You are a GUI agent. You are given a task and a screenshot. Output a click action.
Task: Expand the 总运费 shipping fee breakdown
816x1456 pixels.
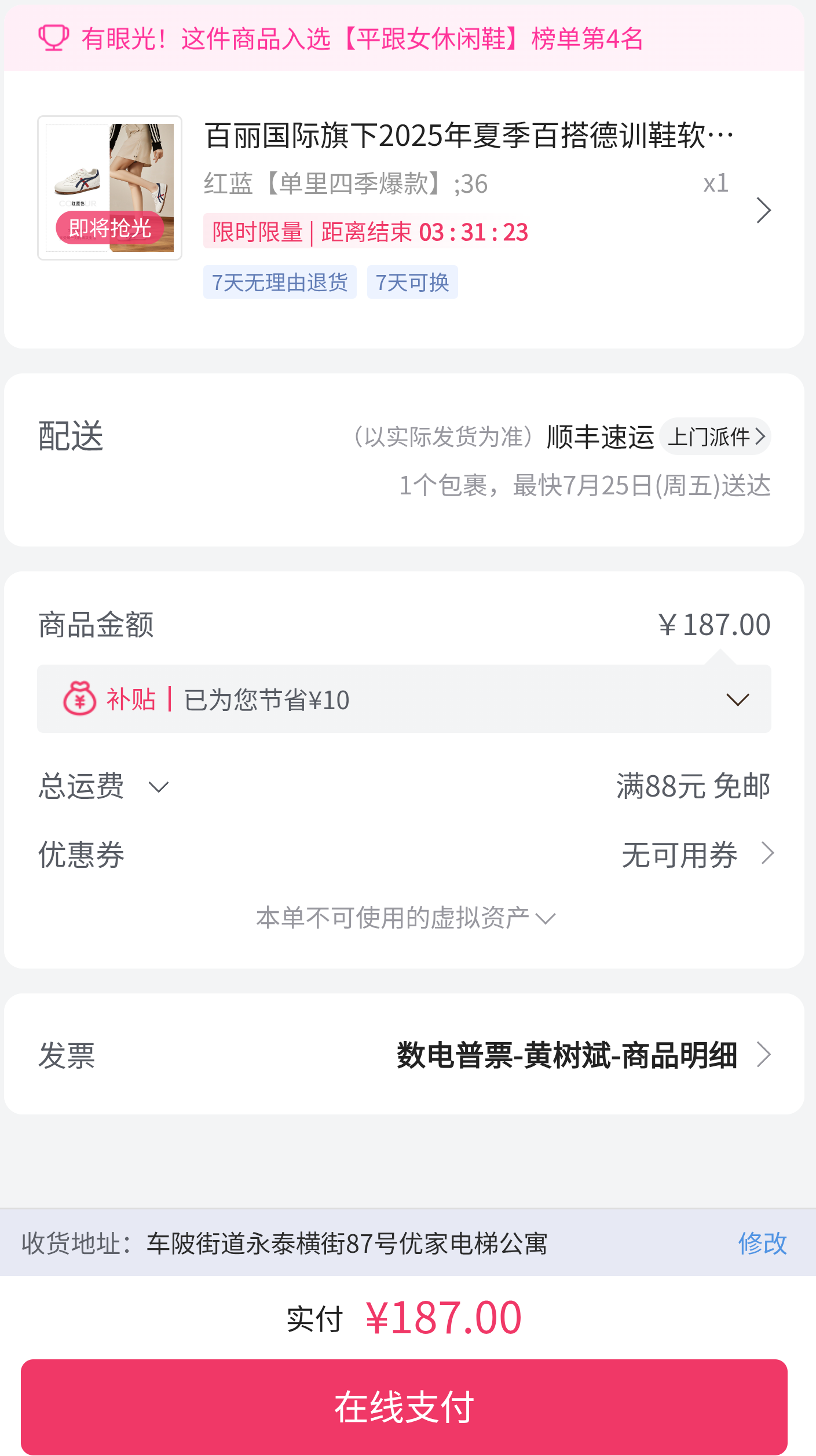[104, 787]
